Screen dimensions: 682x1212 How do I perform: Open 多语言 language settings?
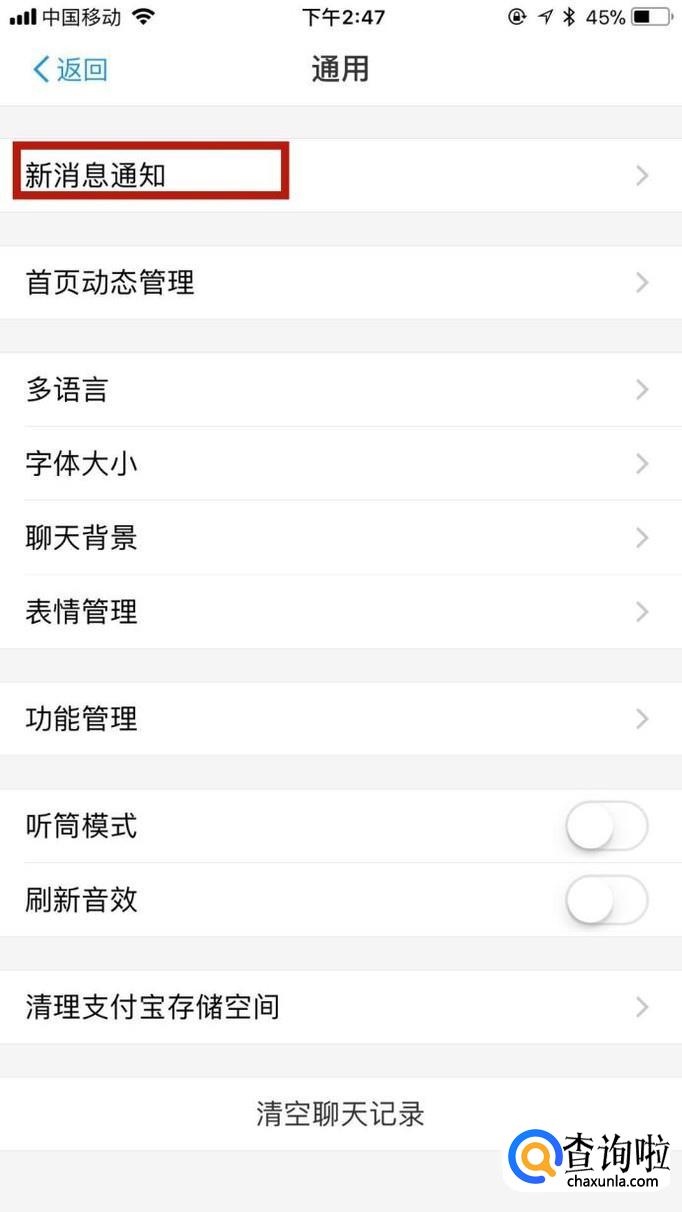click(340, 390)
